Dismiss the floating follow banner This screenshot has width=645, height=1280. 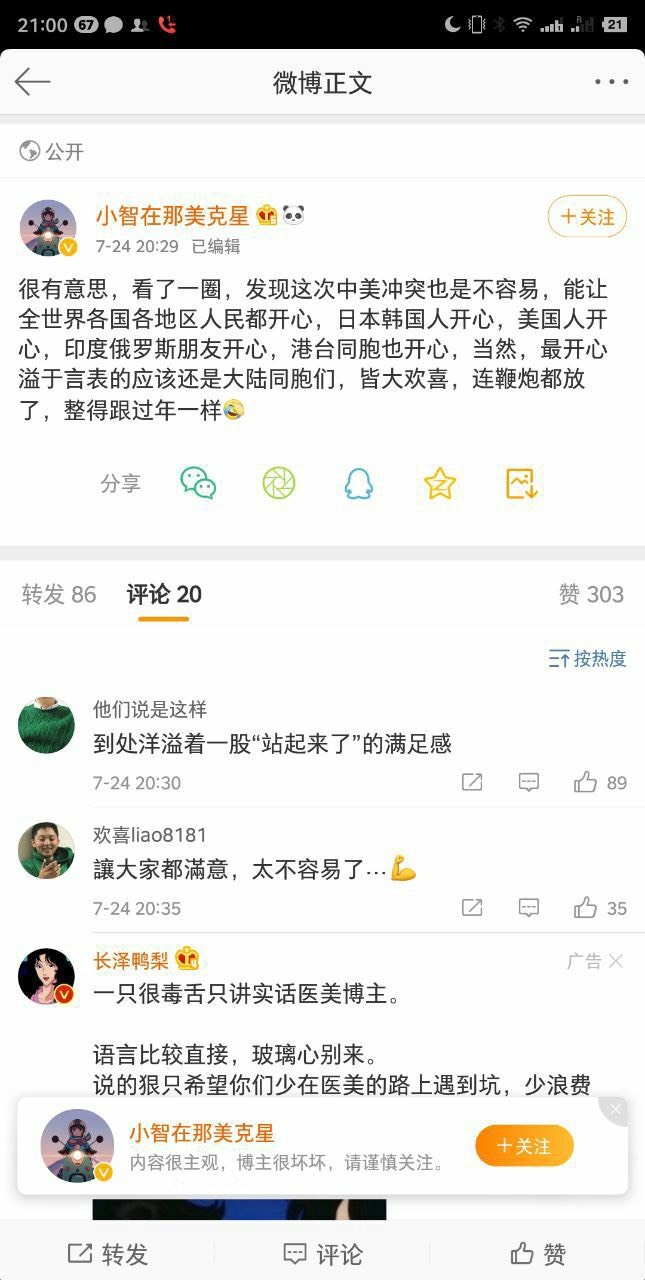pyautogui.click(x=615, y=1110)
